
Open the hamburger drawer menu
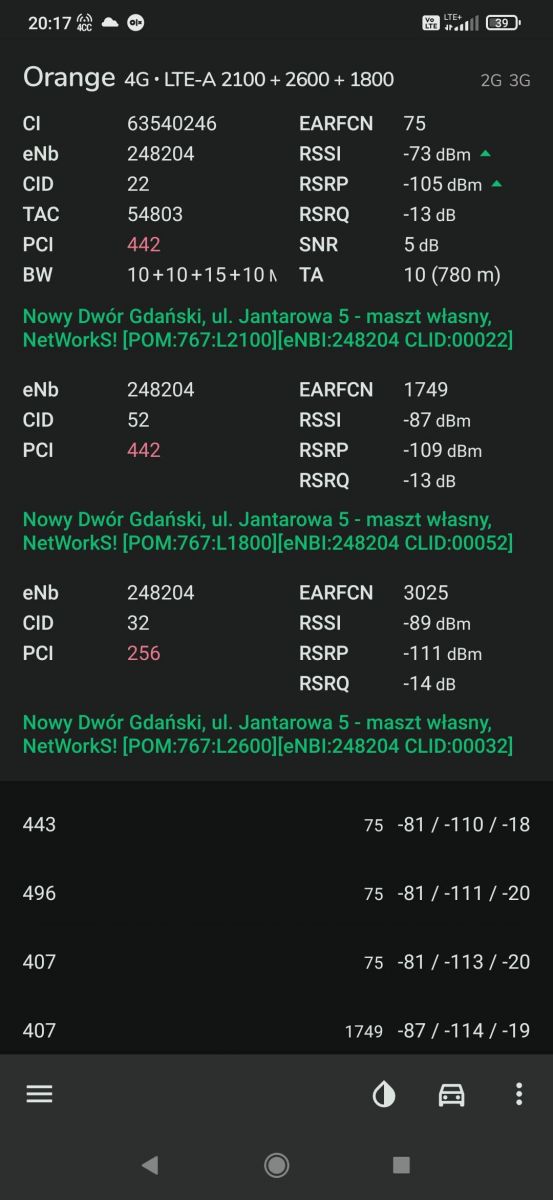(39, 1094)
